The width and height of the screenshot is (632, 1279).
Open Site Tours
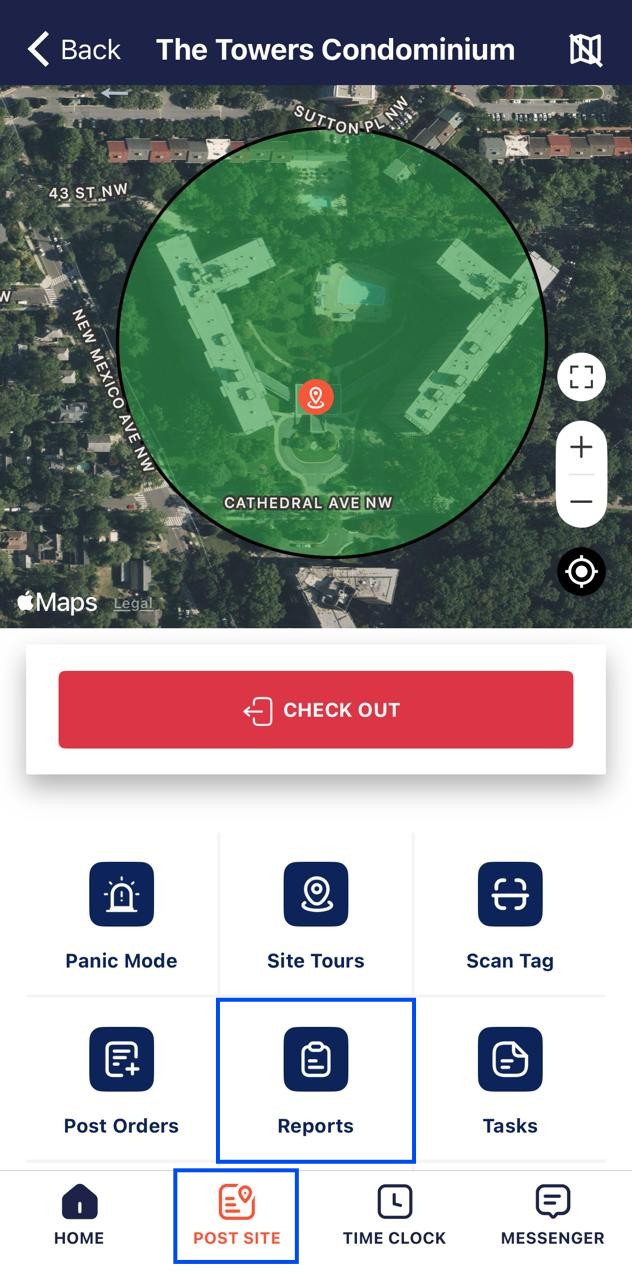316,916
